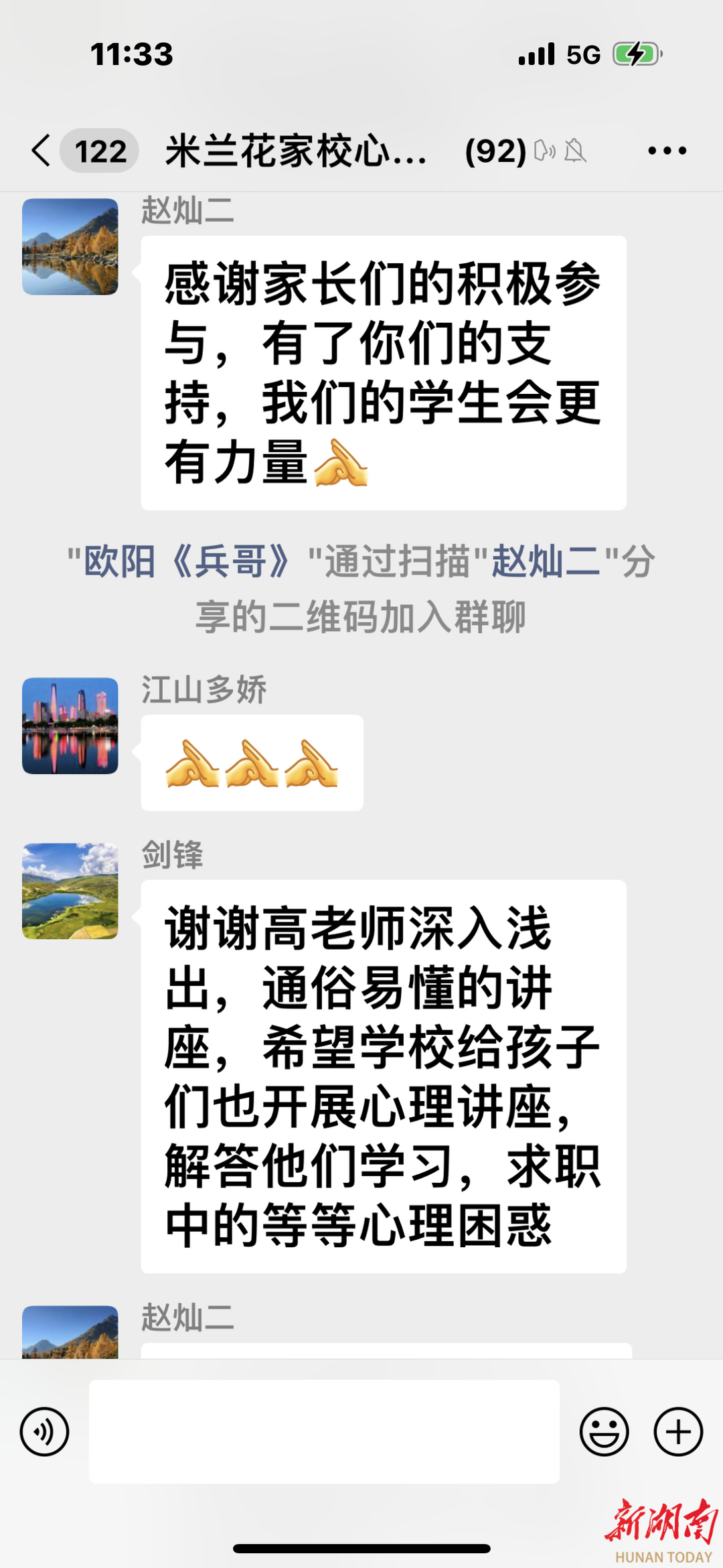
Task: Open 剑锋's profile avatar
Action: 70,891
